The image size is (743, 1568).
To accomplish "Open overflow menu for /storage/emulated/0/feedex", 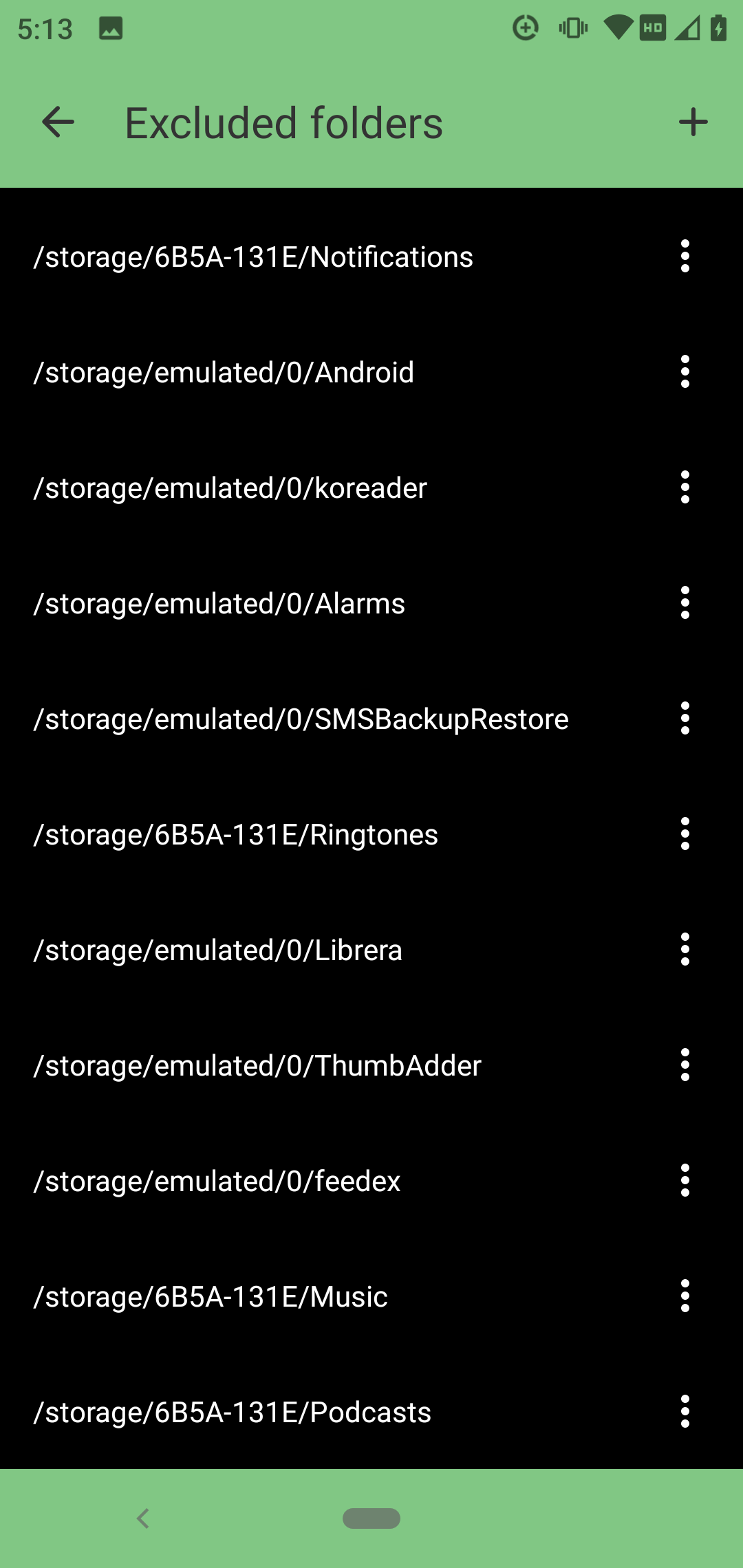I will tap(685, 1181).
